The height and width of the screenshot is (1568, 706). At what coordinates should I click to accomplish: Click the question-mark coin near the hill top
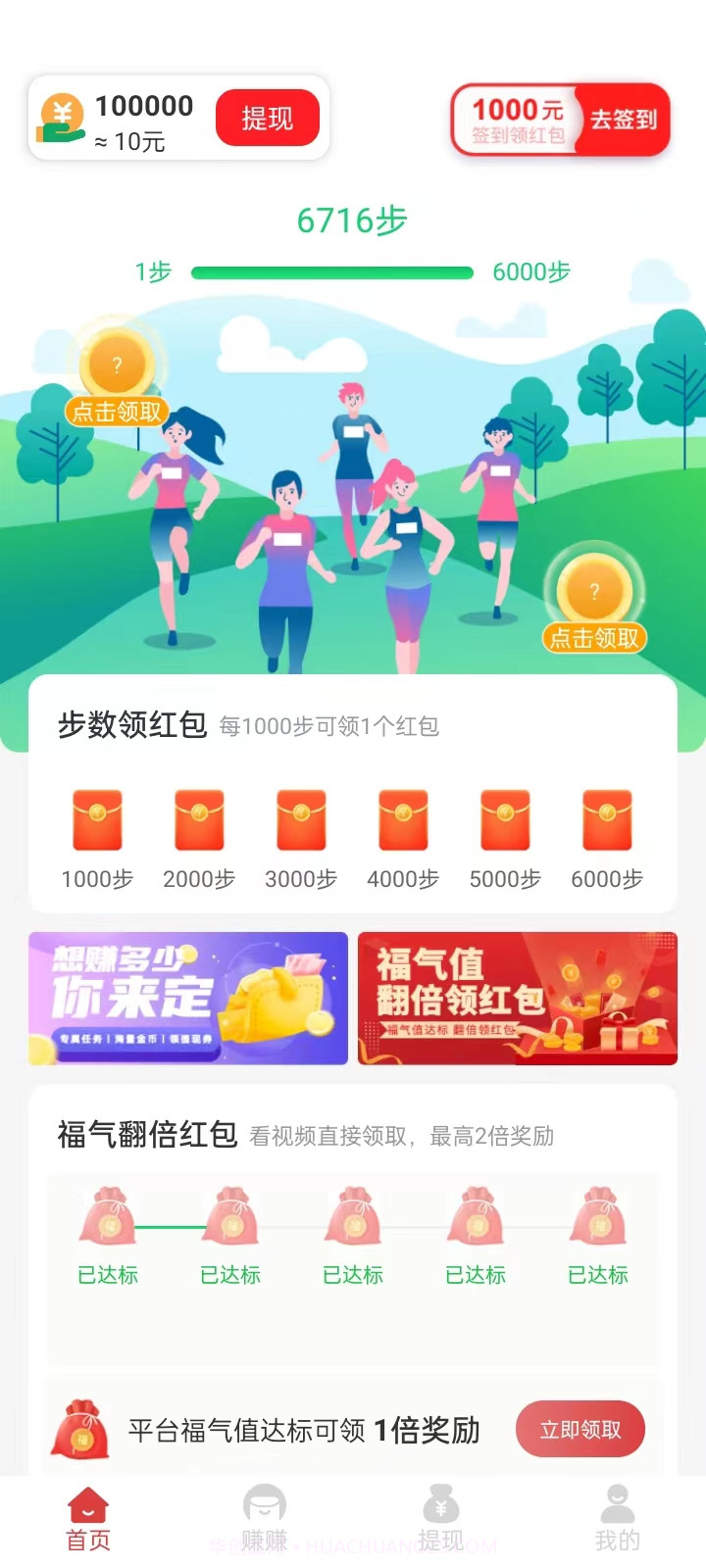pyautogui.click(x=116, y=365)
